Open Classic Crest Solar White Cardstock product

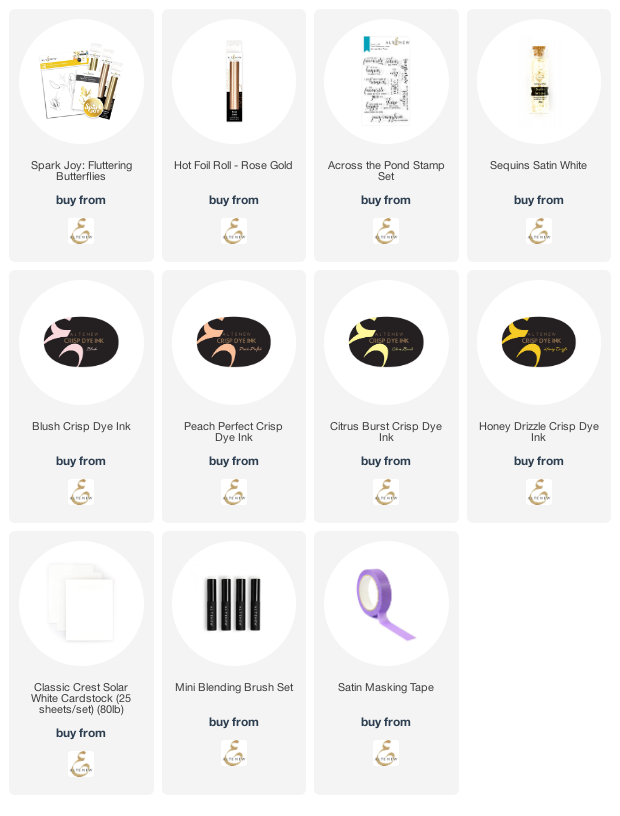pos(81,604)
